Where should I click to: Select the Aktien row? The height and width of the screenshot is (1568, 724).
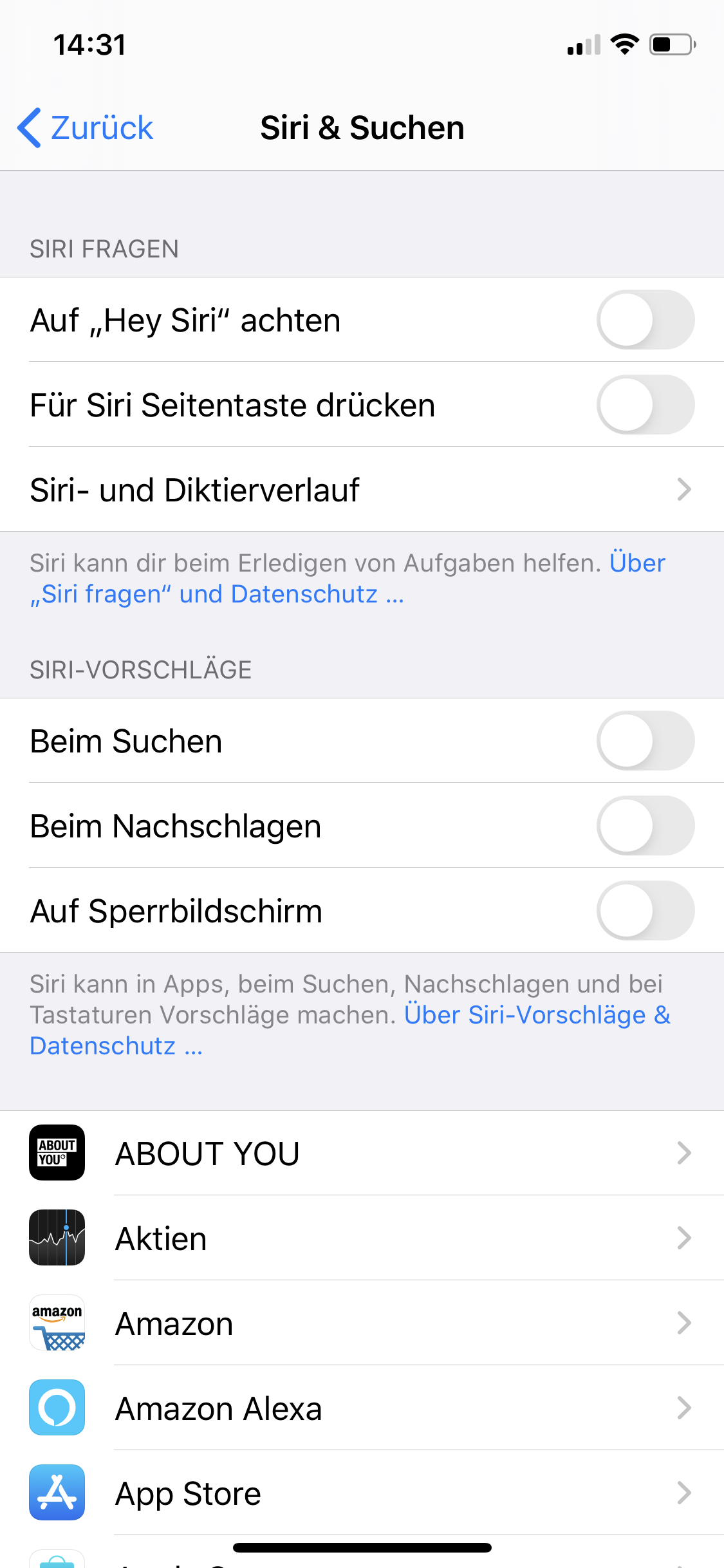pos(360,1238)
